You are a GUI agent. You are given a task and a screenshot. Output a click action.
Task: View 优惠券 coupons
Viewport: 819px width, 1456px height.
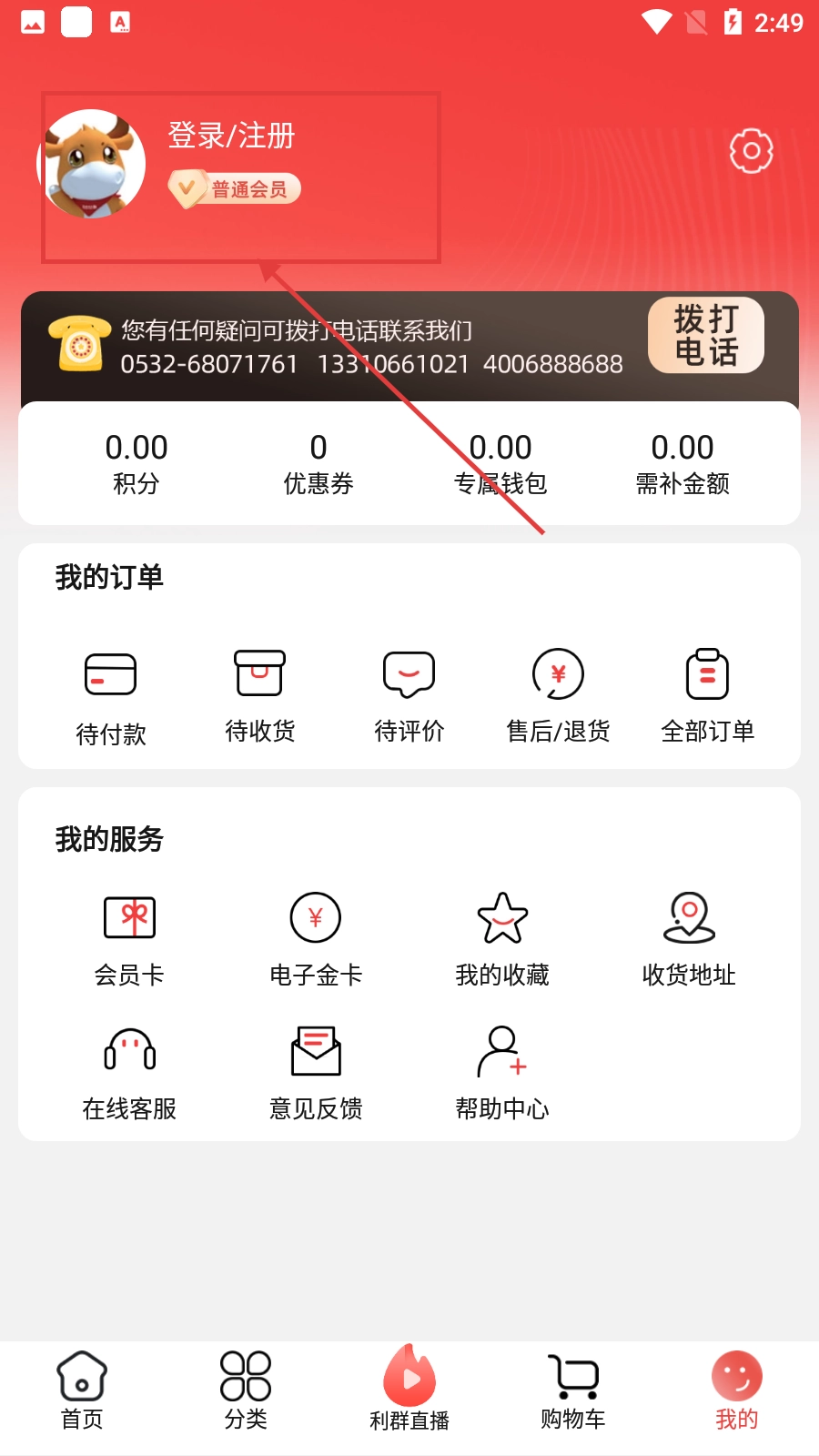click(x=318, y=463)
